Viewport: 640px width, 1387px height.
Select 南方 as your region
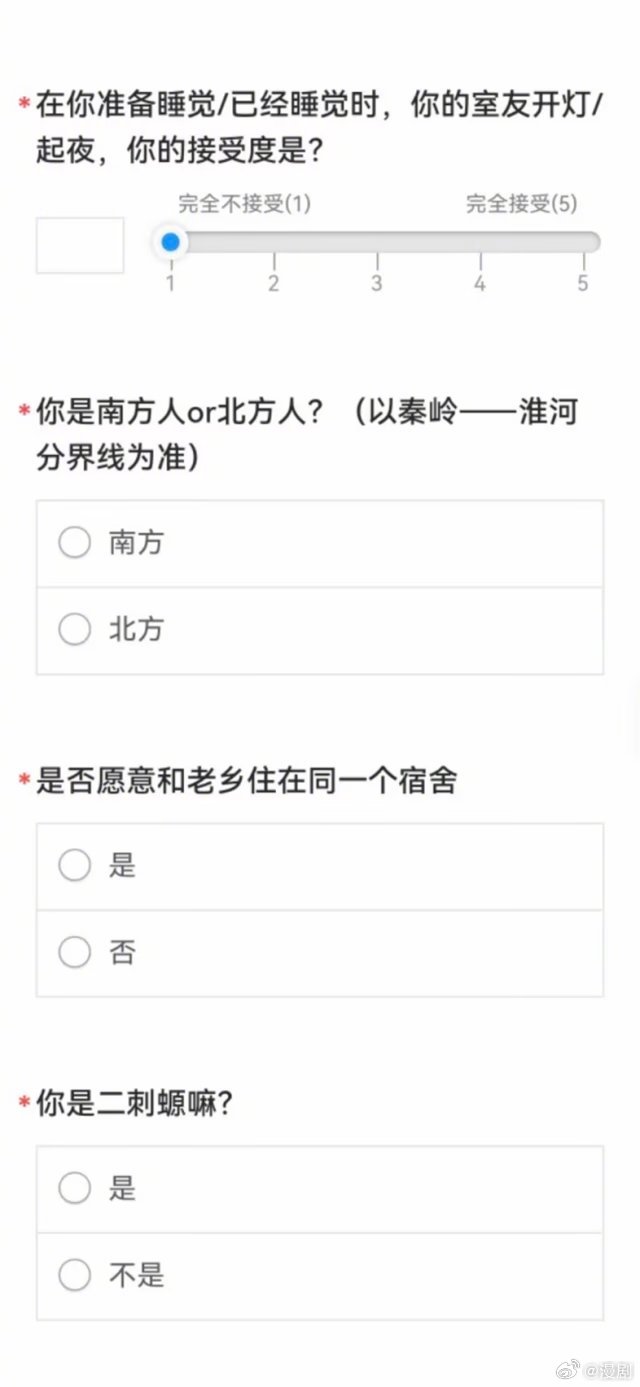pos(320,544)
